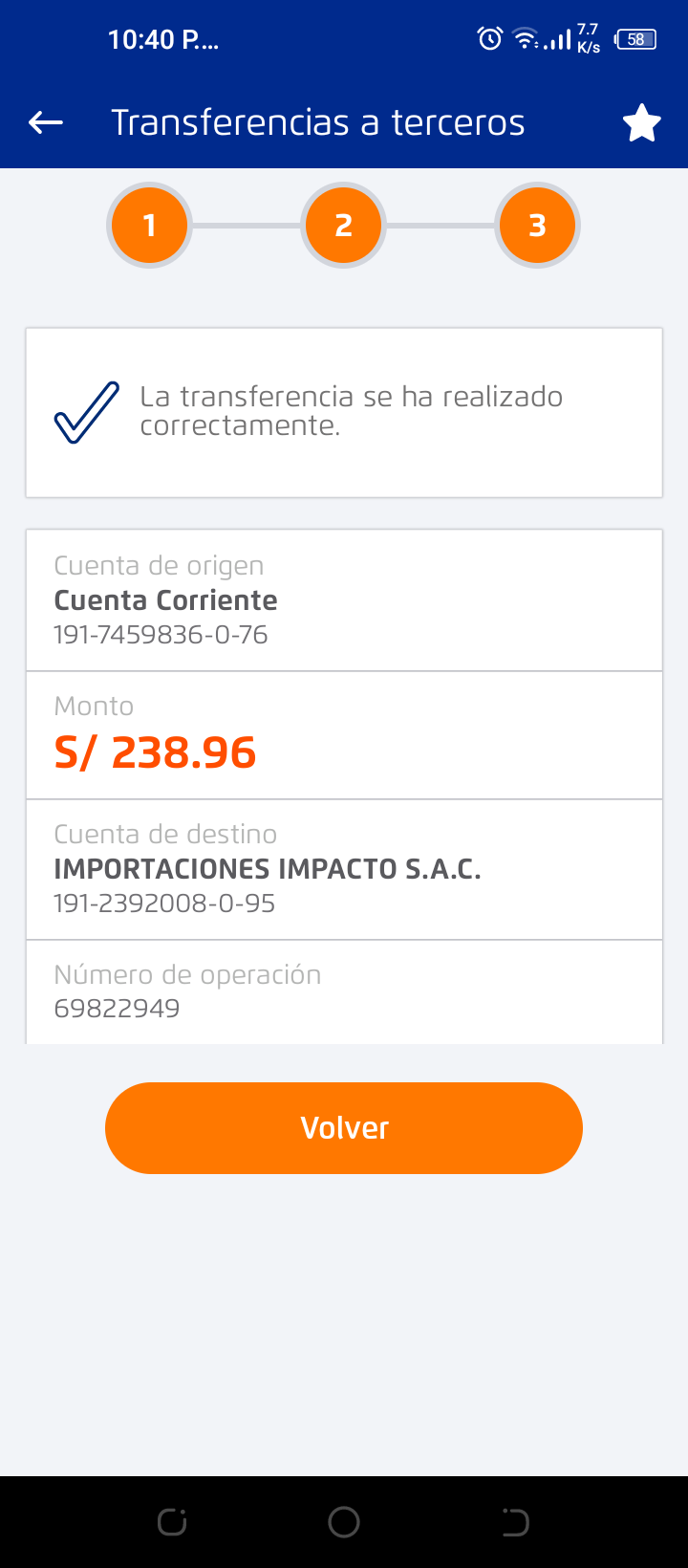Mark this transfer as favorite with the star
The image size is (688, 1568).
click(641, 123)
